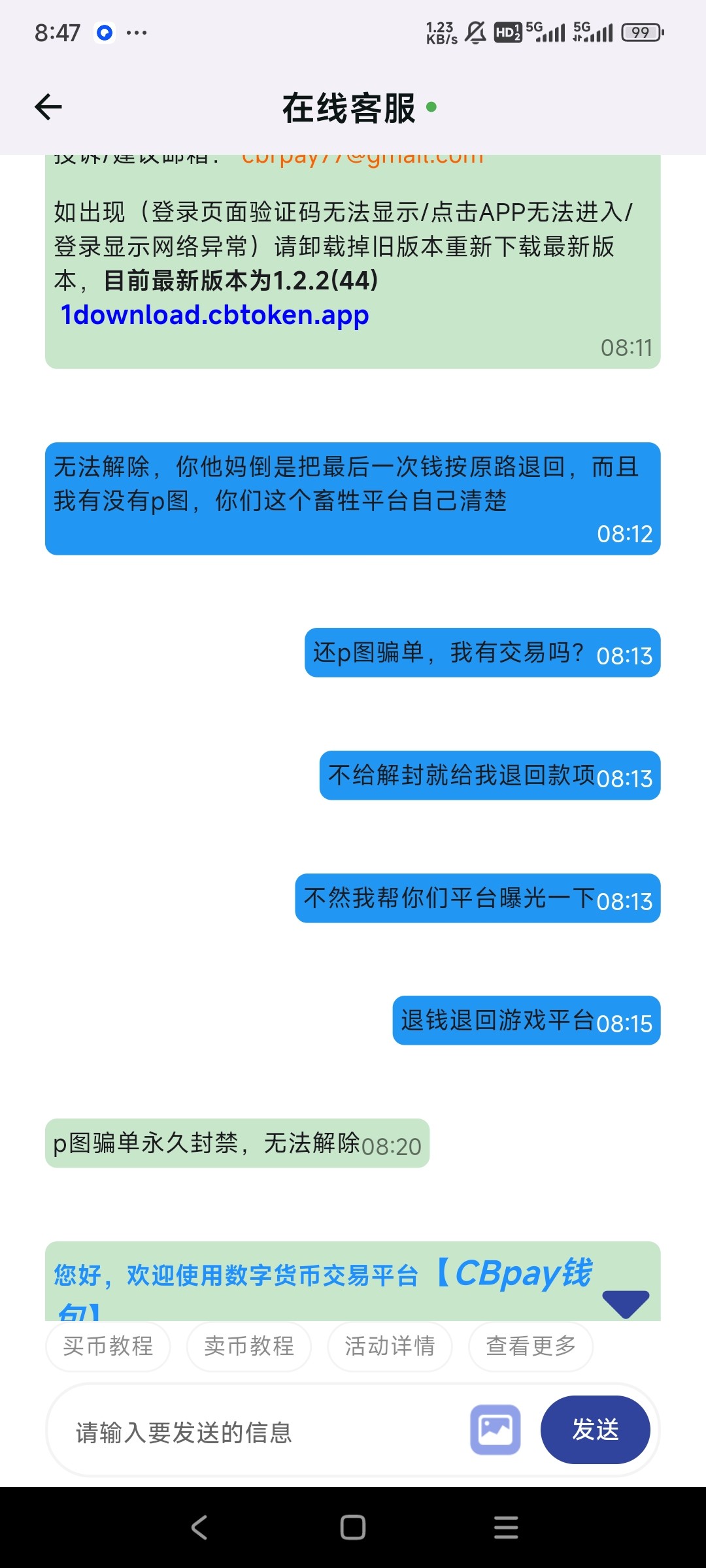
Task: Select the 卖币教程 quick reply chip
Action: (249, 1347)
